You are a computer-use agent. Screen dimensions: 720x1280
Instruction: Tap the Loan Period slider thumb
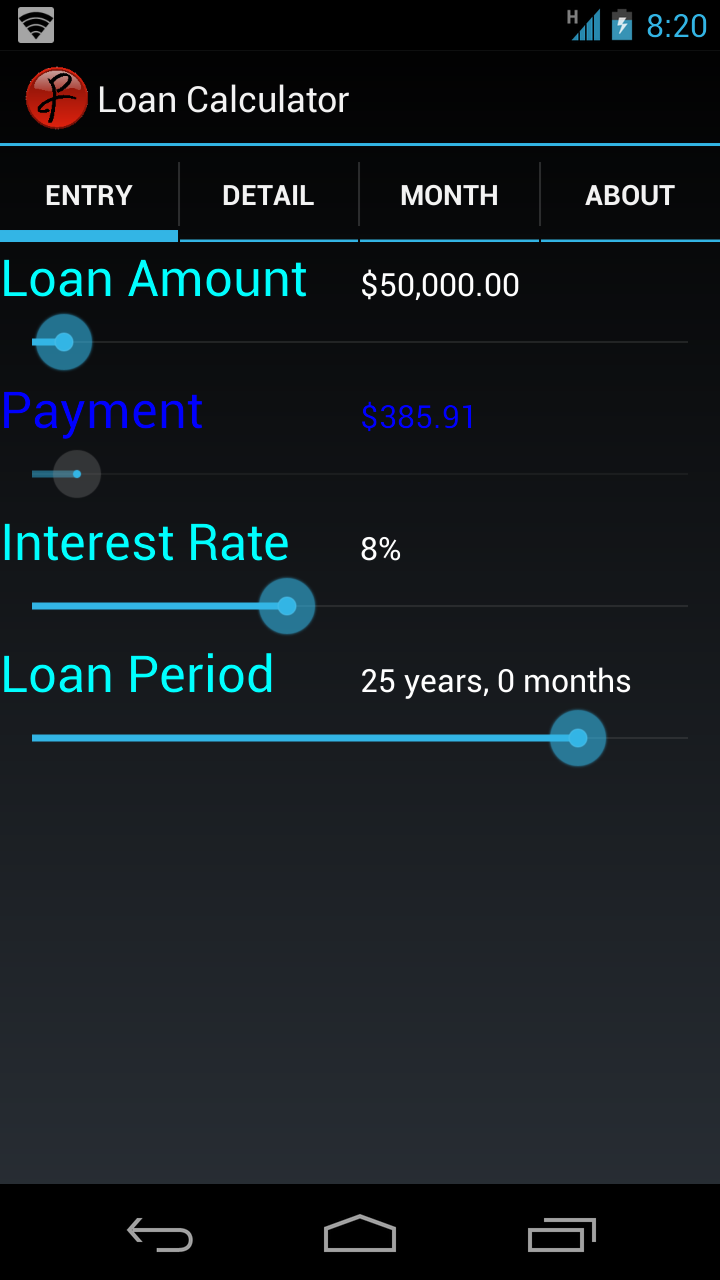[578, 738]
